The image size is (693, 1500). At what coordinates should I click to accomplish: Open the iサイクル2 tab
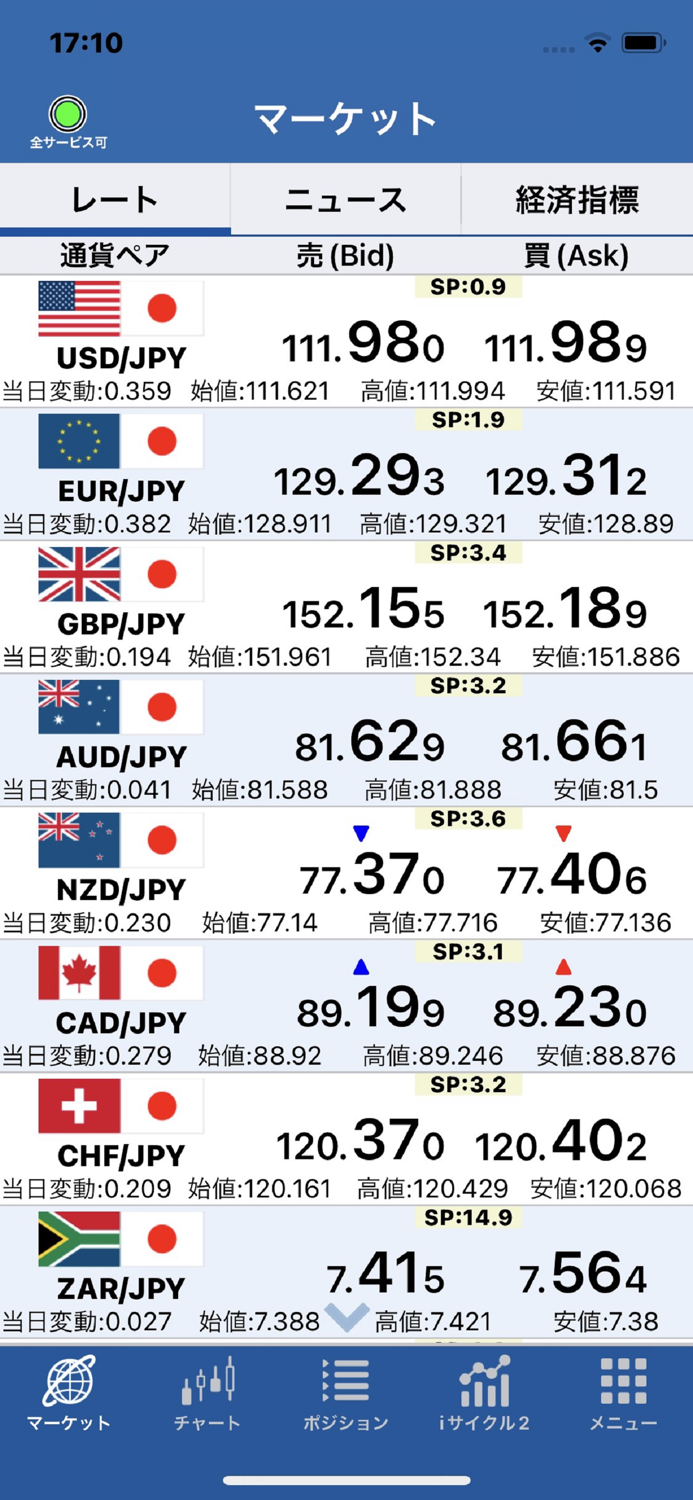click(485, 1394)
